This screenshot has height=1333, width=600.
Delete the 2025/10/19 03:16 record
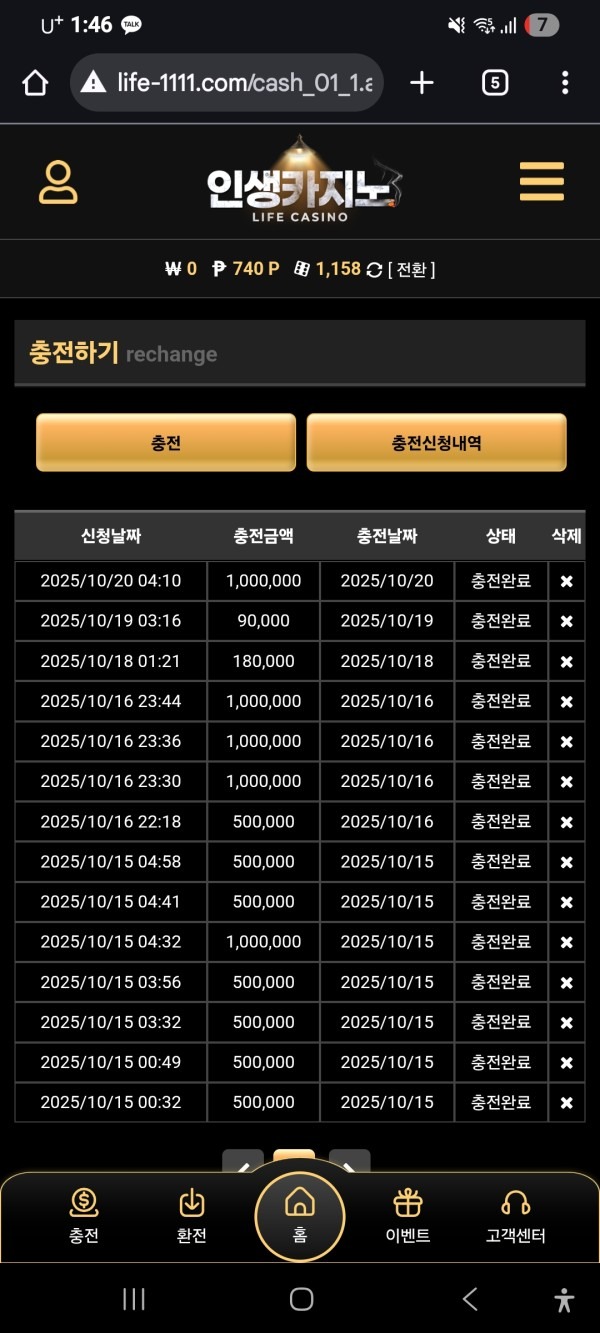566,621
